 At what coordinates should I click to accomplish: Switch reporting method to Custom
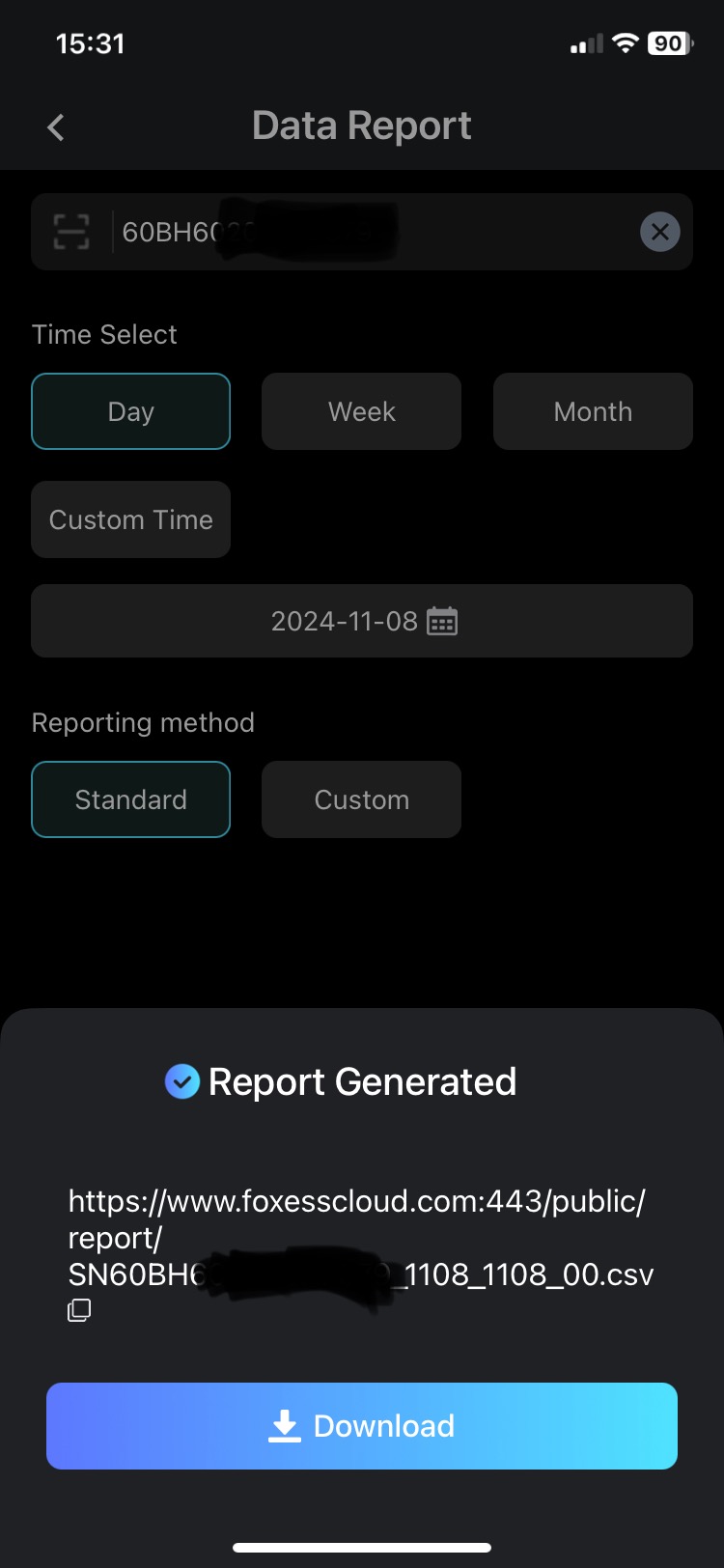point(361,799)
